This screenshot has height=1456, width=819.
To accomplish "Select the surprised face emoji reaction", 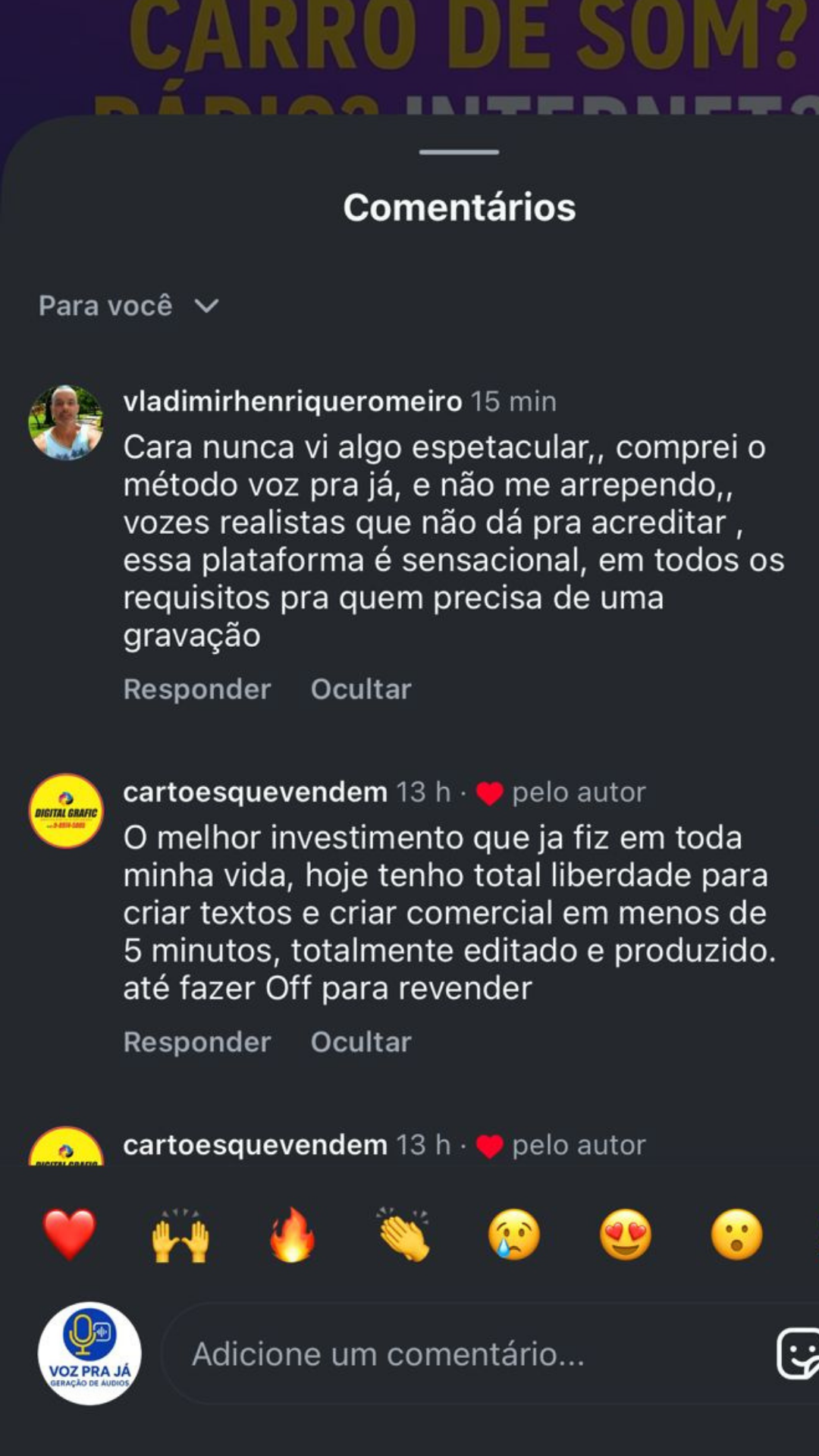I will 736,1234.
